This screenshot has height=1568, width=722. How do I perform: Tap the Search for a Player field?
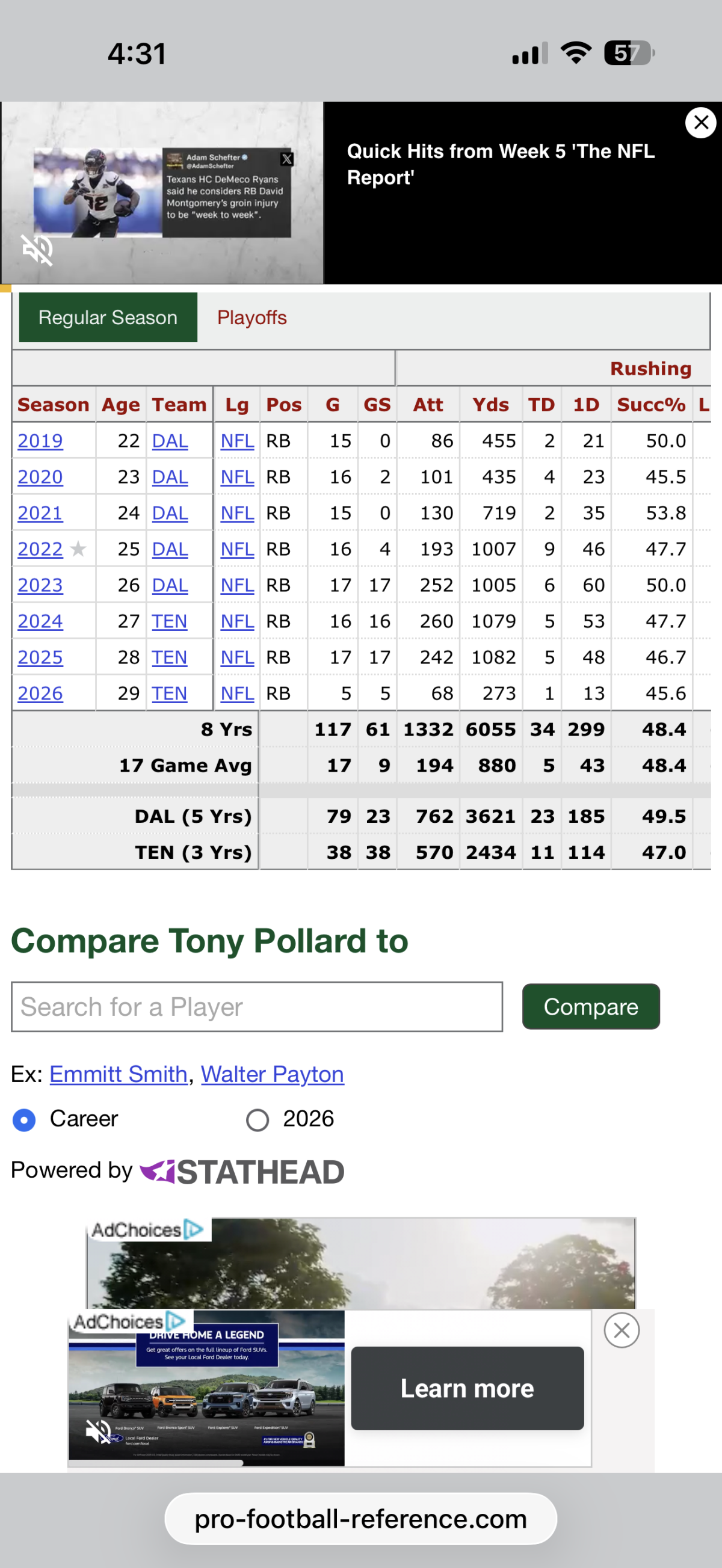point(257,1007)
